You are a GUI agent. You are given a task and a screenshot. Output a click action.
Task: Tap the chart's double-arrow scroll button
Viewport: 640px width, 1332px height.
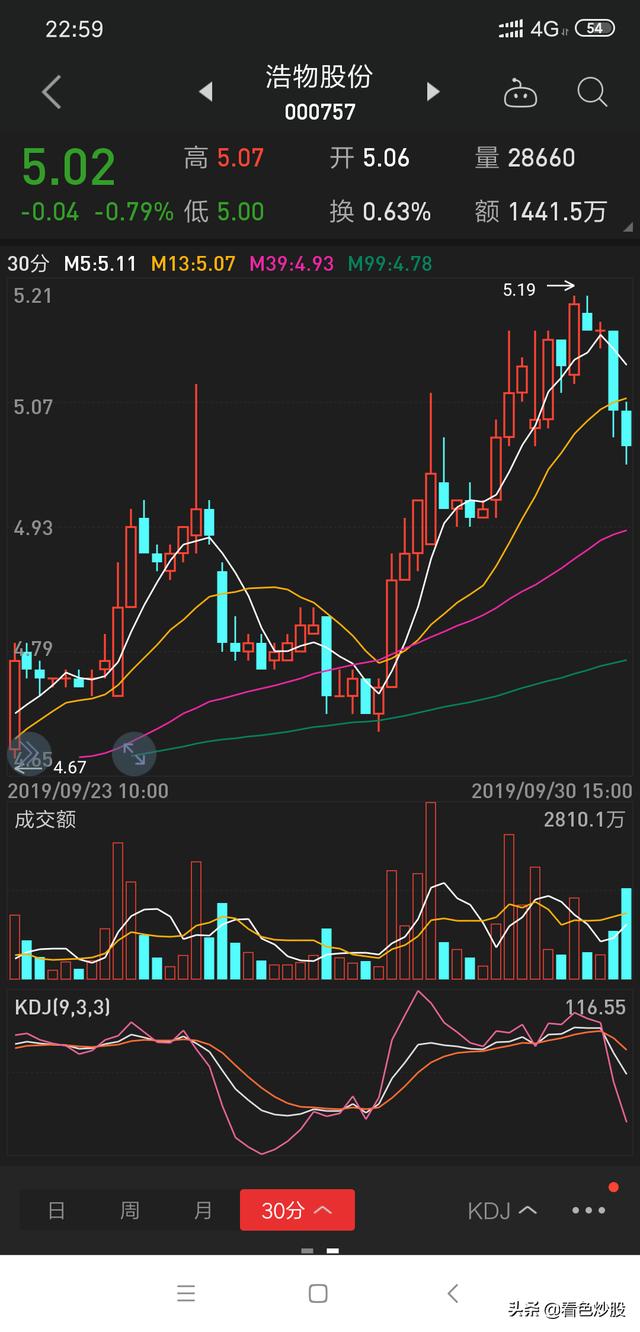[x=29, y=755]
